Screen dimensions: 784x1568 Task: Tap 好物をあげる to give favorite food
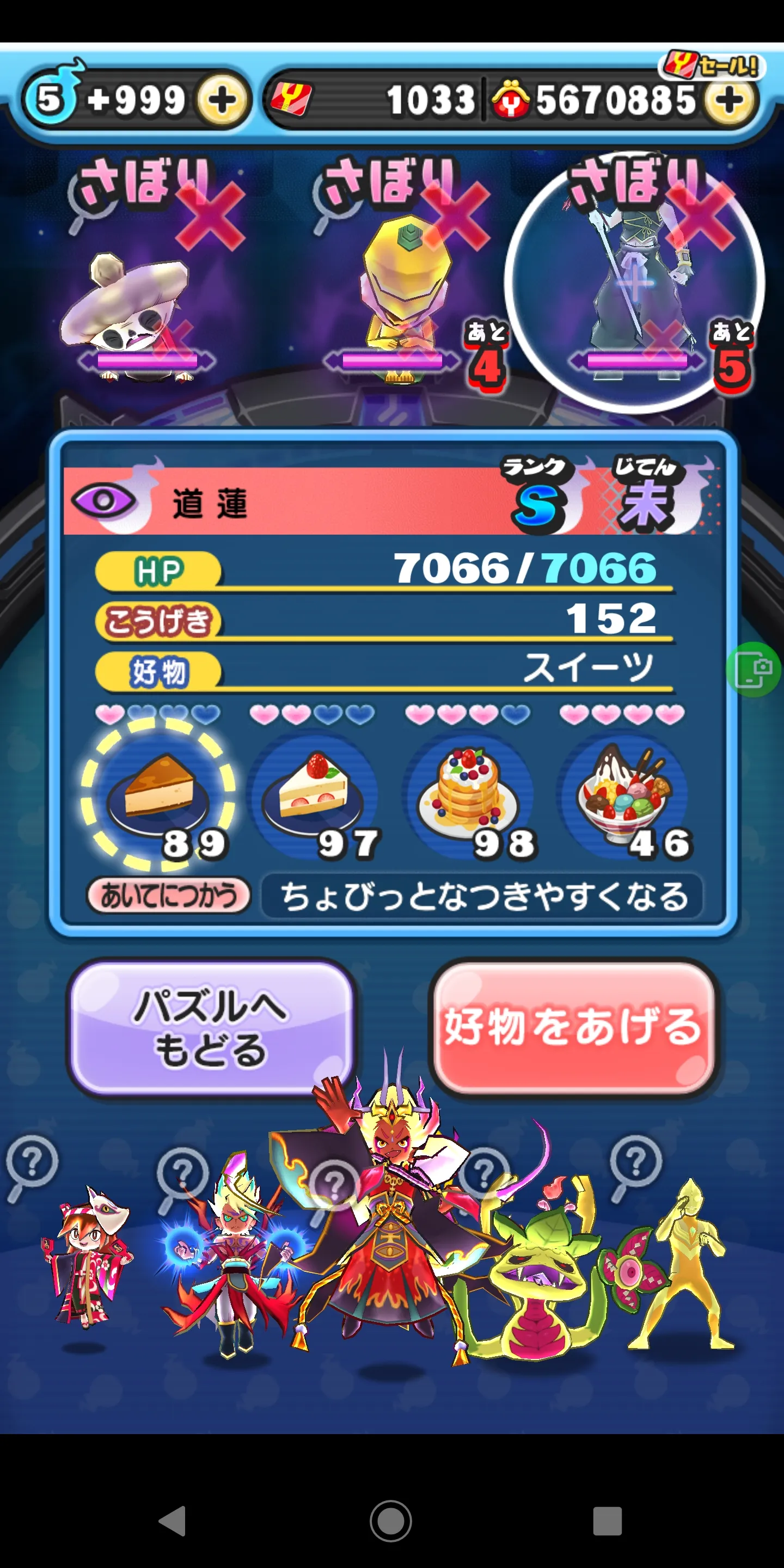[573, 1027]
